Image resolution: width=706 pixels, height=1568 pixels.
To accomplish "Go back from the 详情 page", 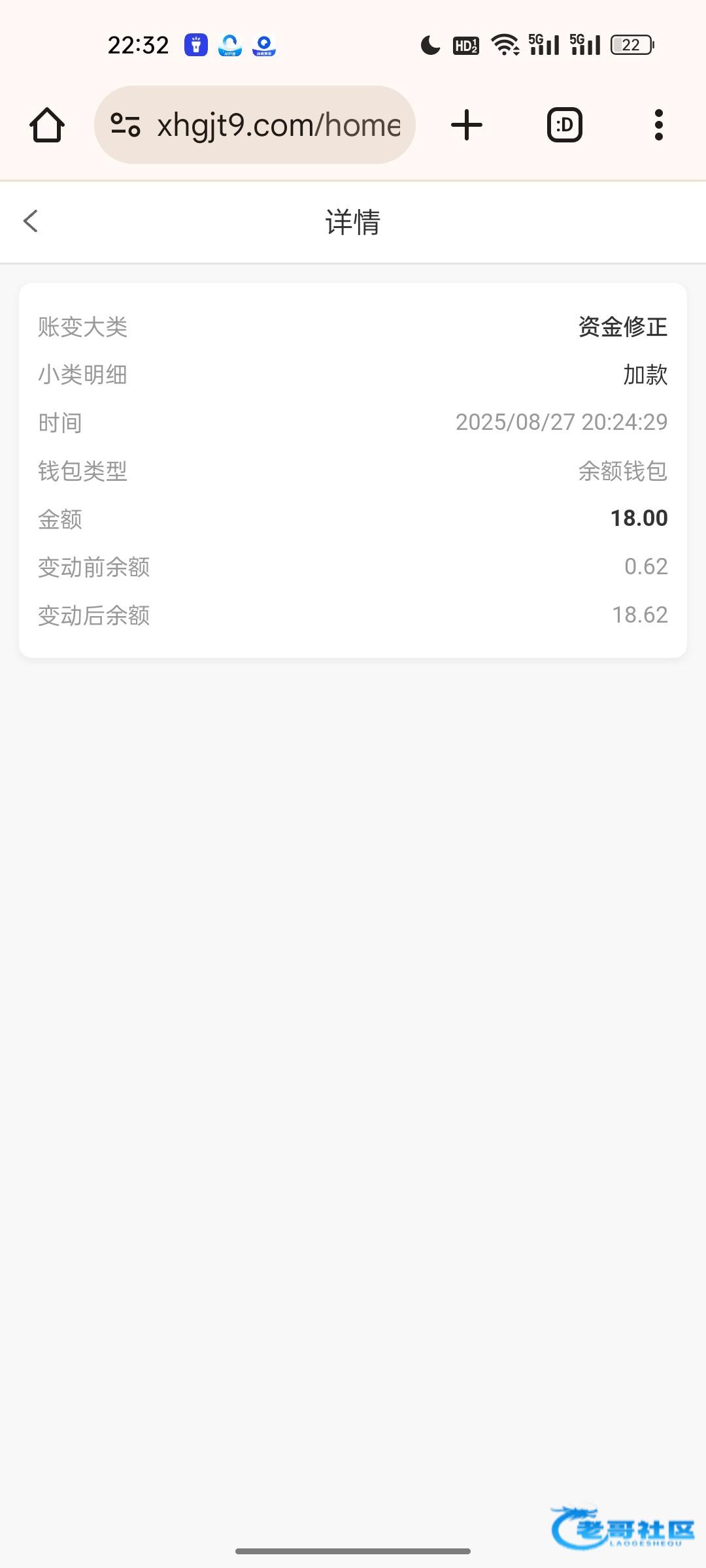I will coord(31,221).
